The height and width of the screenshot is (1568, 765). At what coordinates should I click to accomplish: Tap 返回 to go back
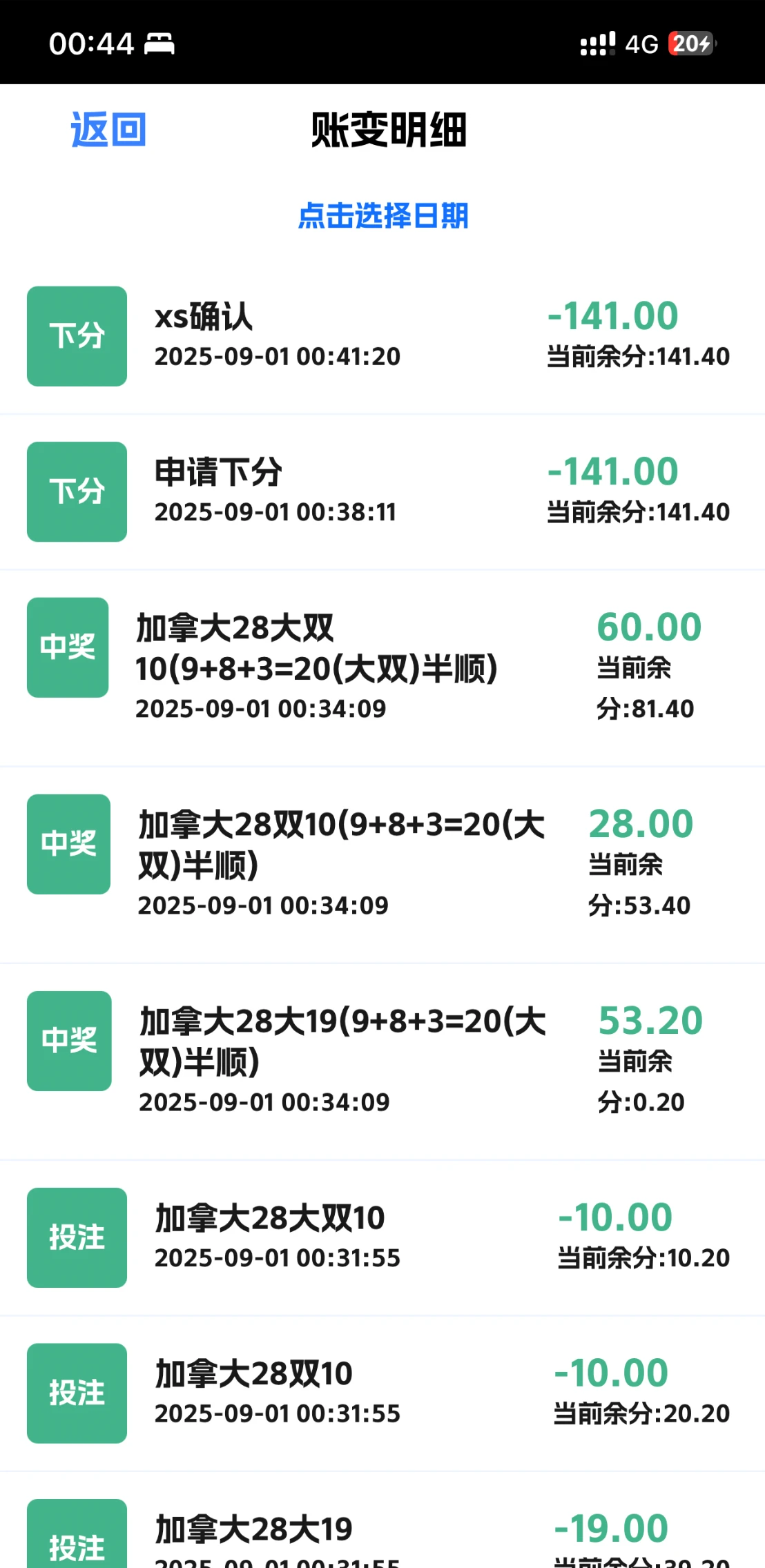point(108,130)
